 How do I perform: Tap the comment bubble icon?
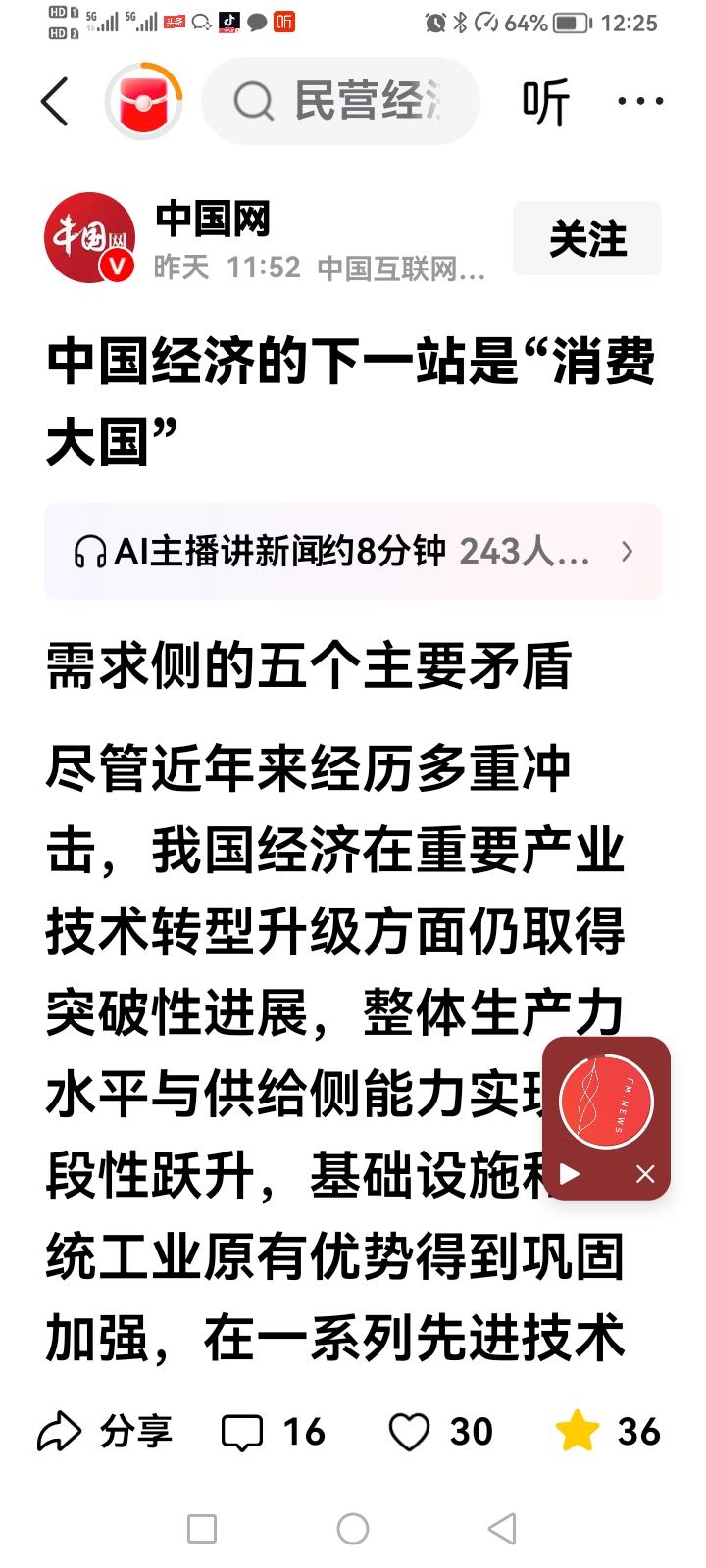243,1432
